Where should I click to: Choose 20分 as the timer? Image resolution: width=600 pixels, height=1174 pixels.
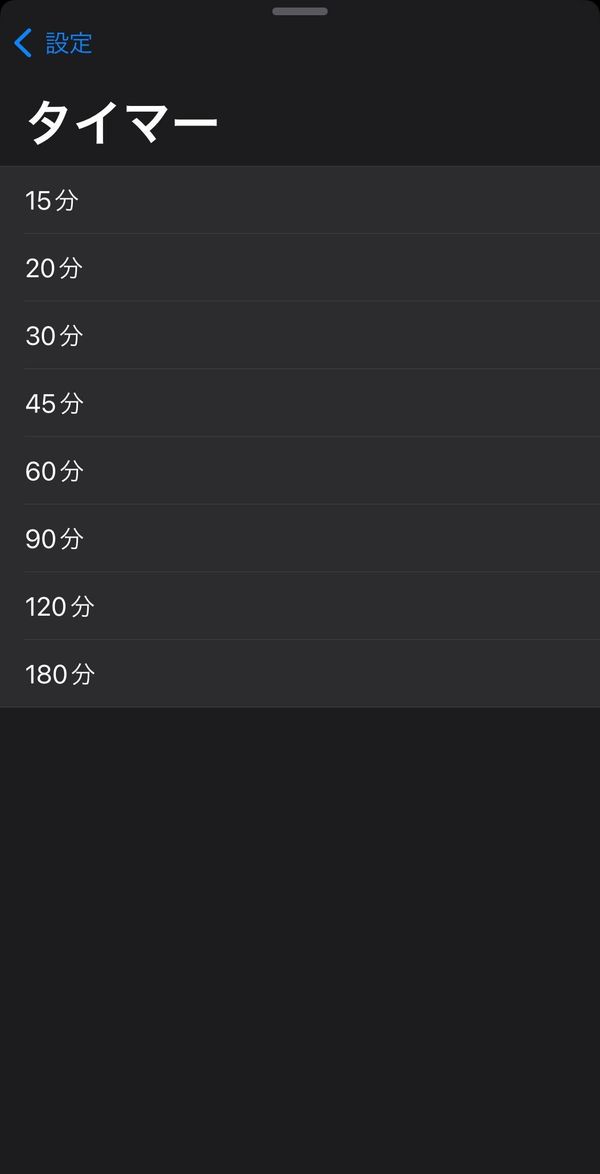(x=300, y=267)
